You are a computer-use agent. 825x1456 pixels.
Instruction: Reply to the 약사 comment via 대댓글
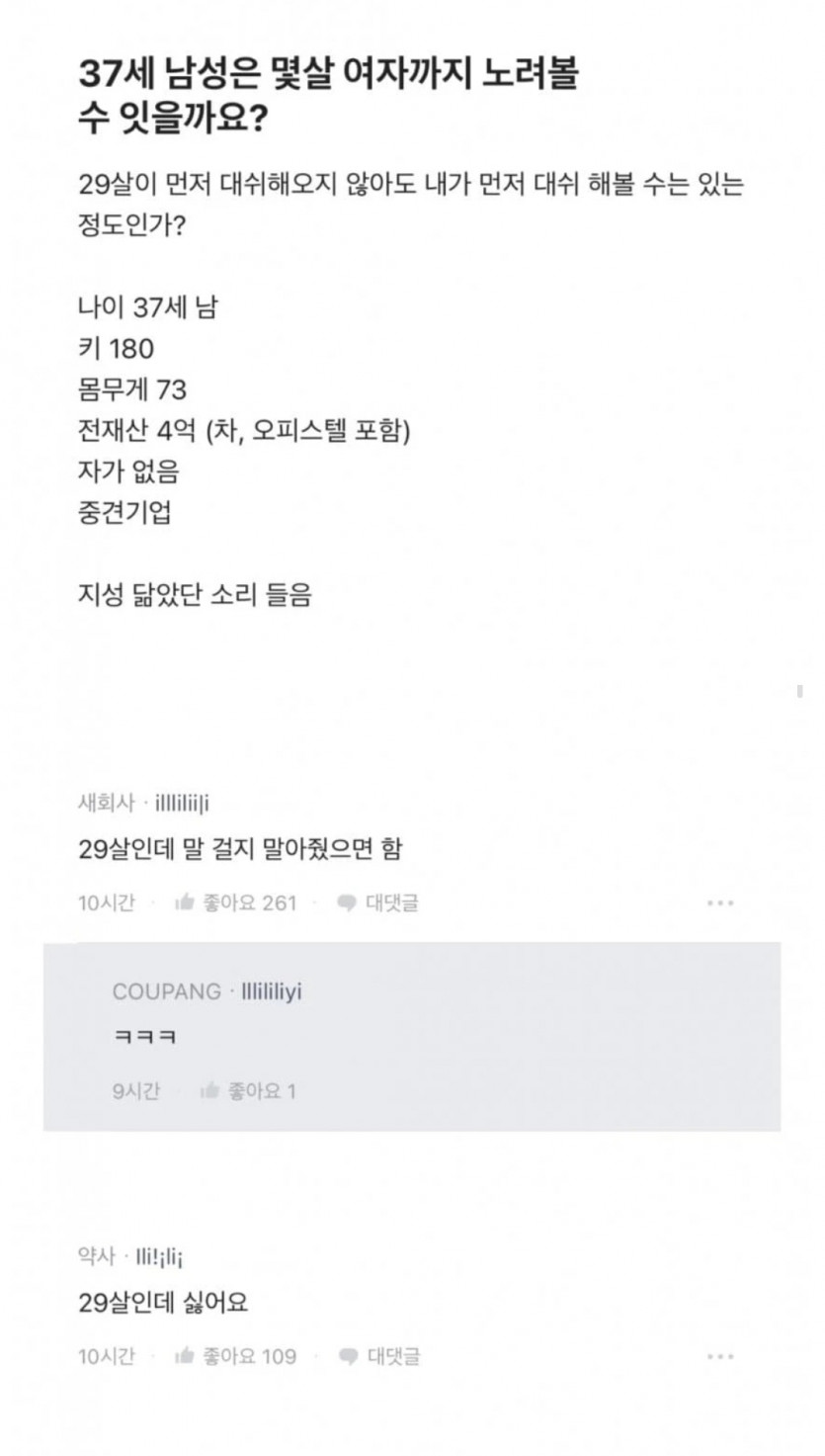point(378,1356)
